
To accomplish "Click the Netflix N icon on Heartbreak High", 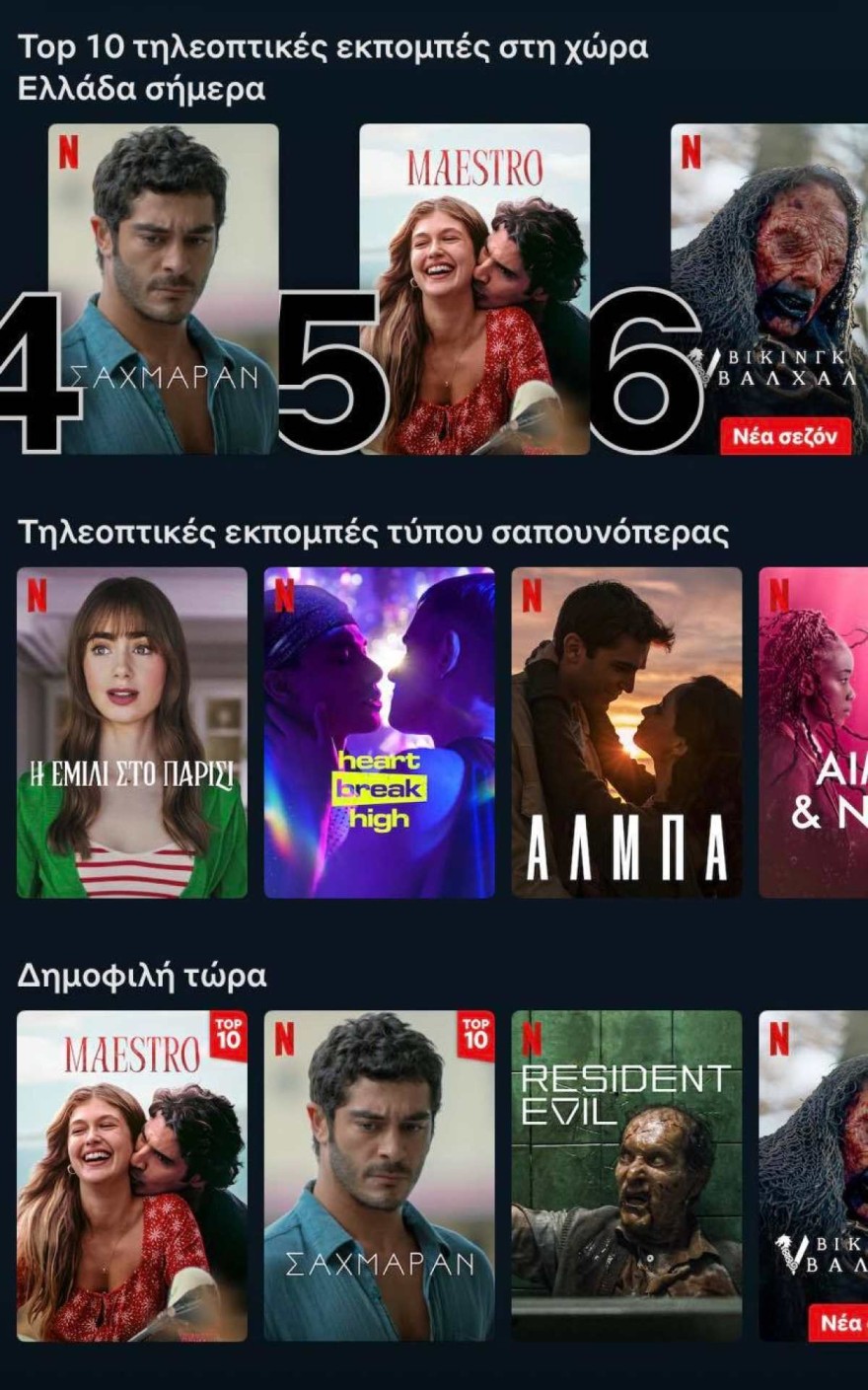I will pos(286,592).
